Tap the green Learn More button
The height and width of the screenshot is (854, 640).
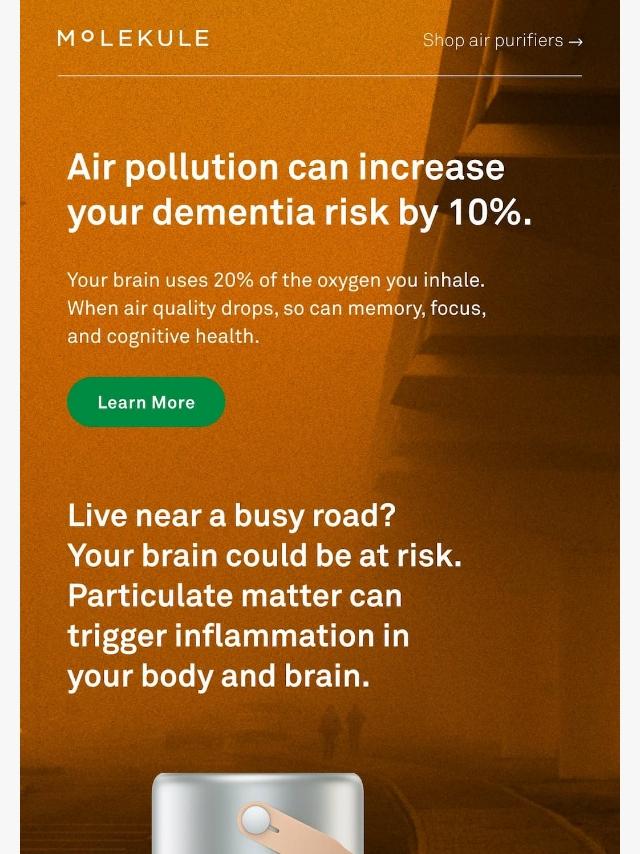146,402
